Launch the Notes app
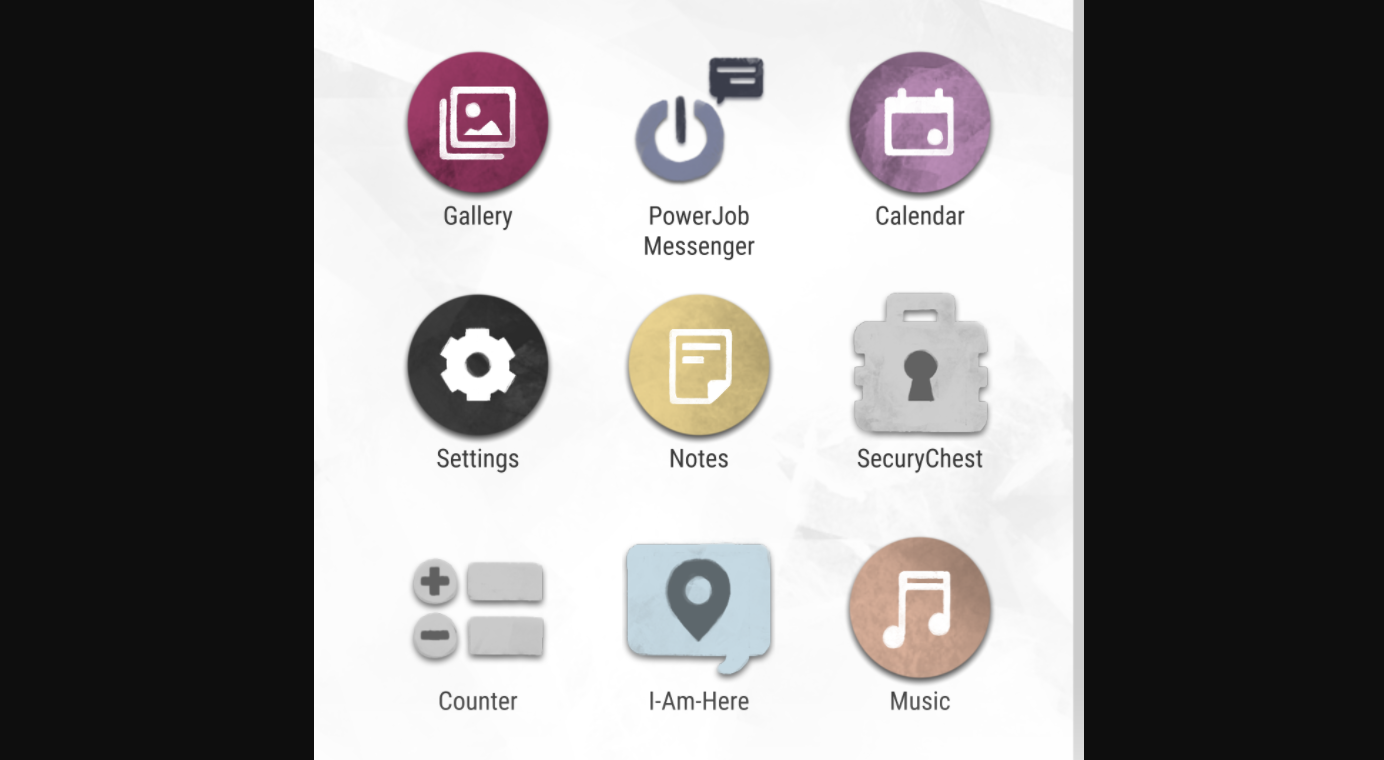 coord(698,365)
